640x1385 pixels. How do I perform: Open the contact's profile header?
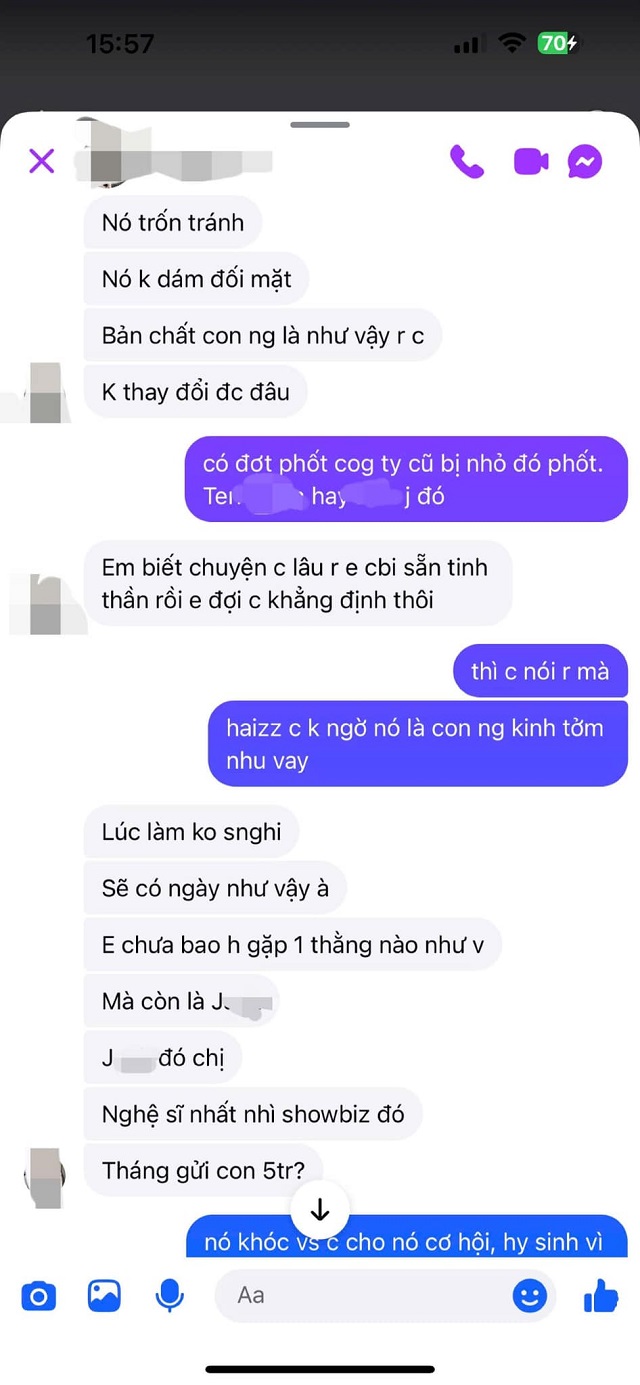180,161
